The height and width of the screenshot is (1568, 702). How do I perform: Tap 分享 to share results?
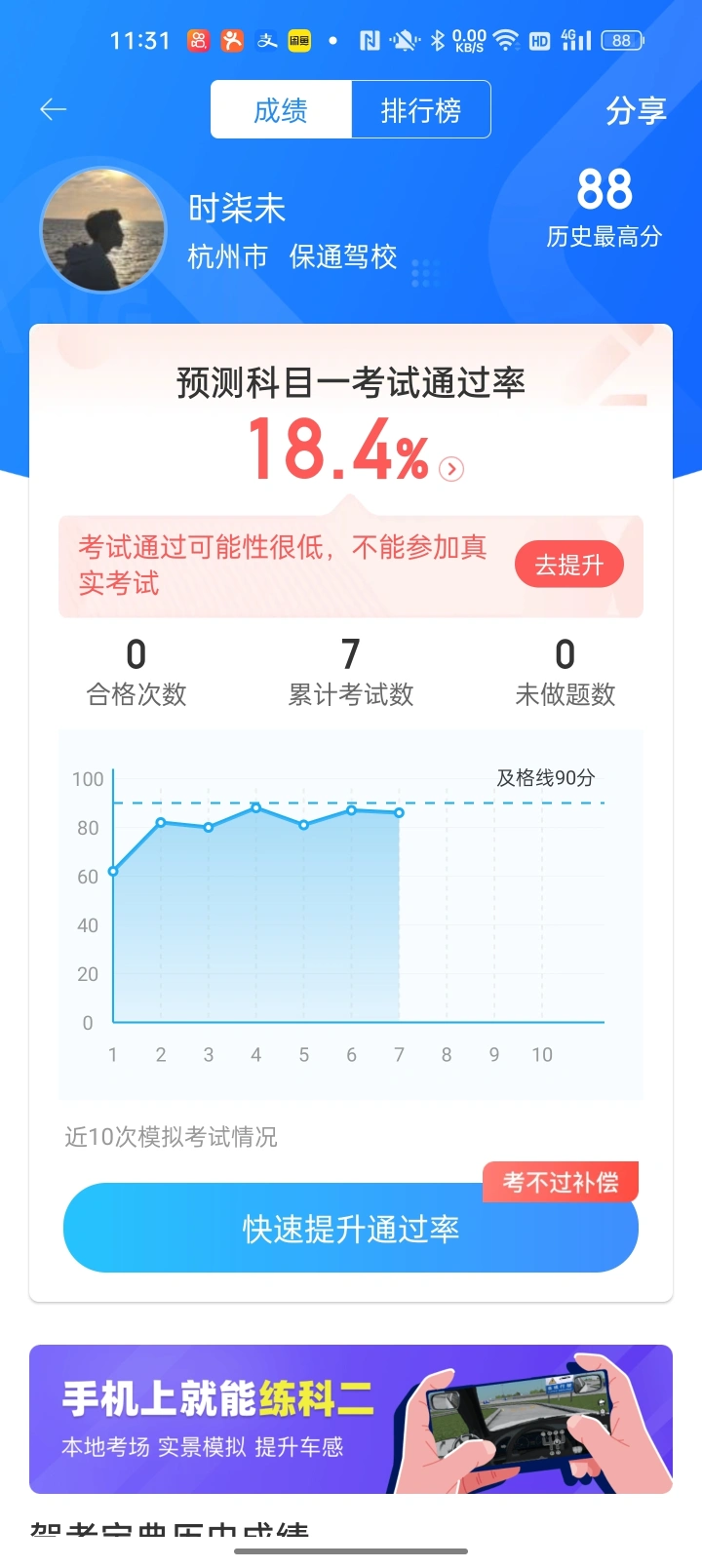[x=636, y=110]
